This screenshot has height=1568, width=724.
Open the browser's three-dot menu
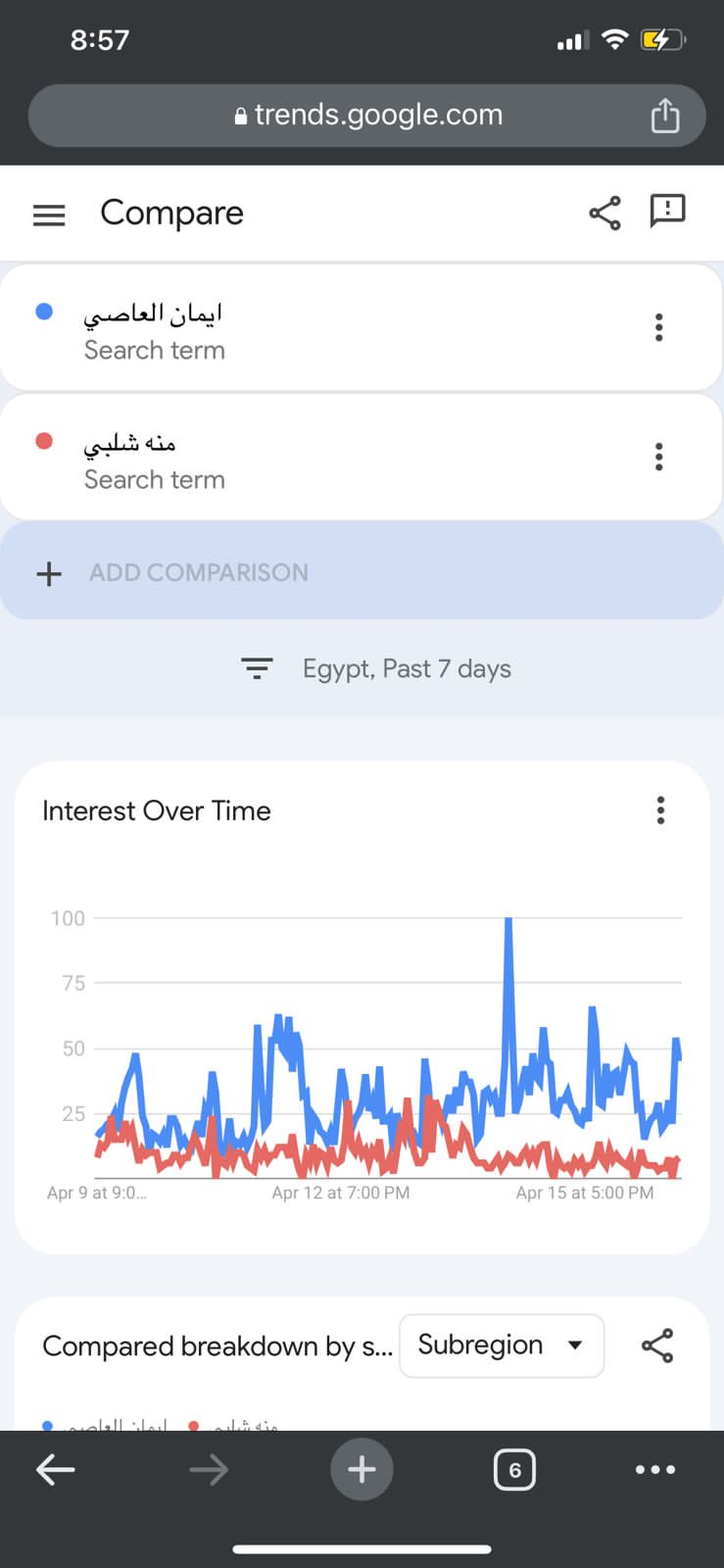(x=654, y=1469)
